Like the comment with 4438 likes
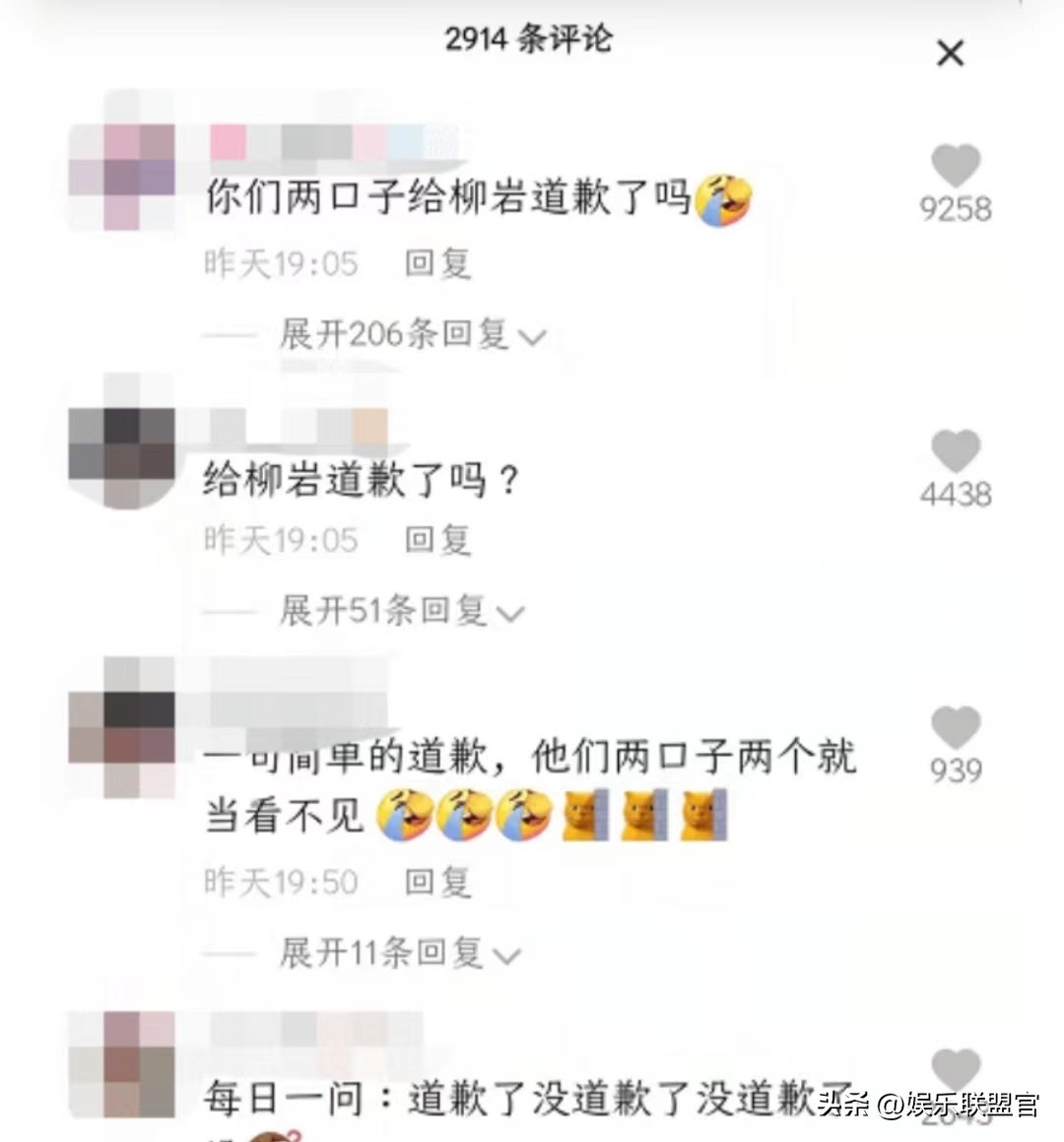The width and height of the screenshot is (1064, 1142). point(956,451)
